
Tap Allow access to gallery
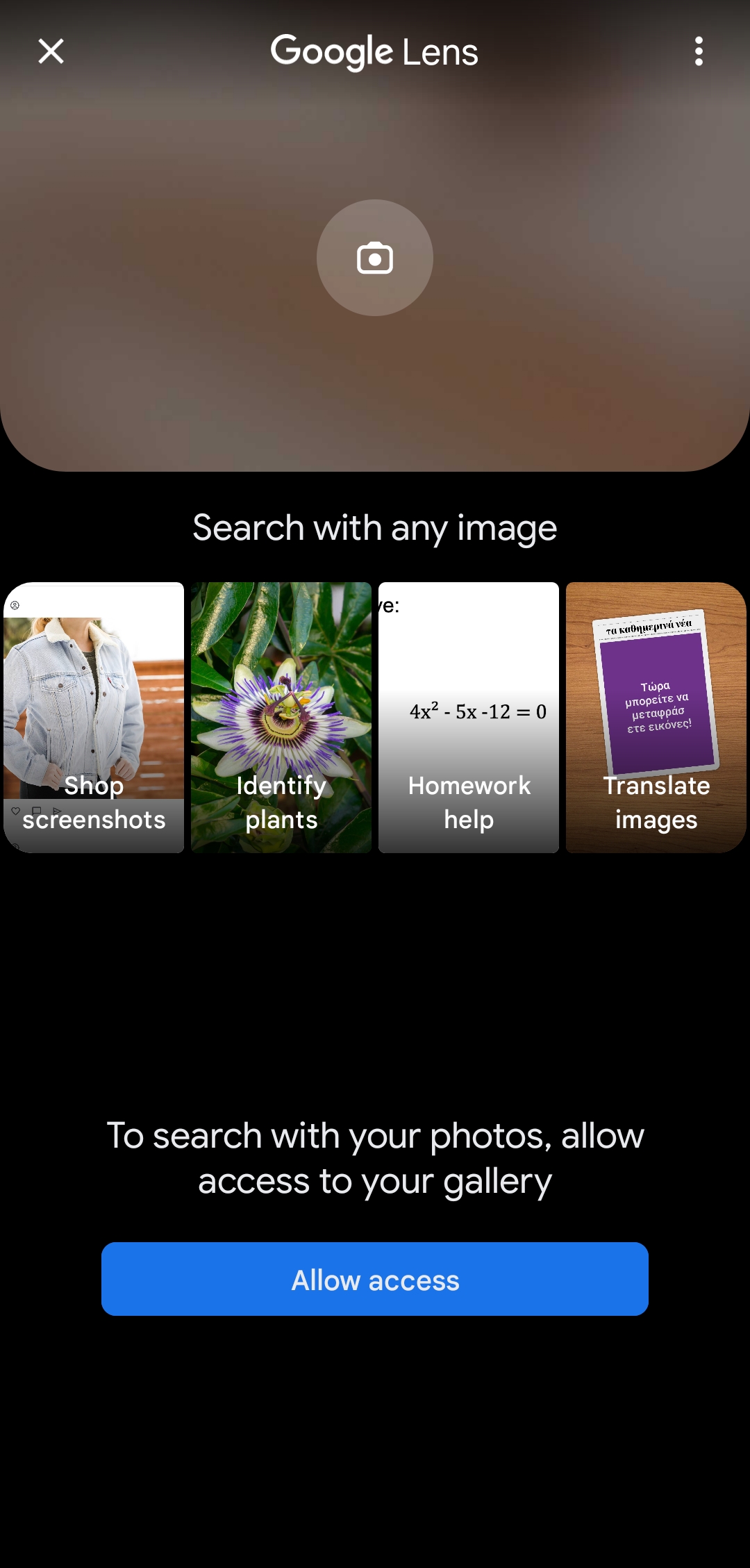pos(375,1279)
